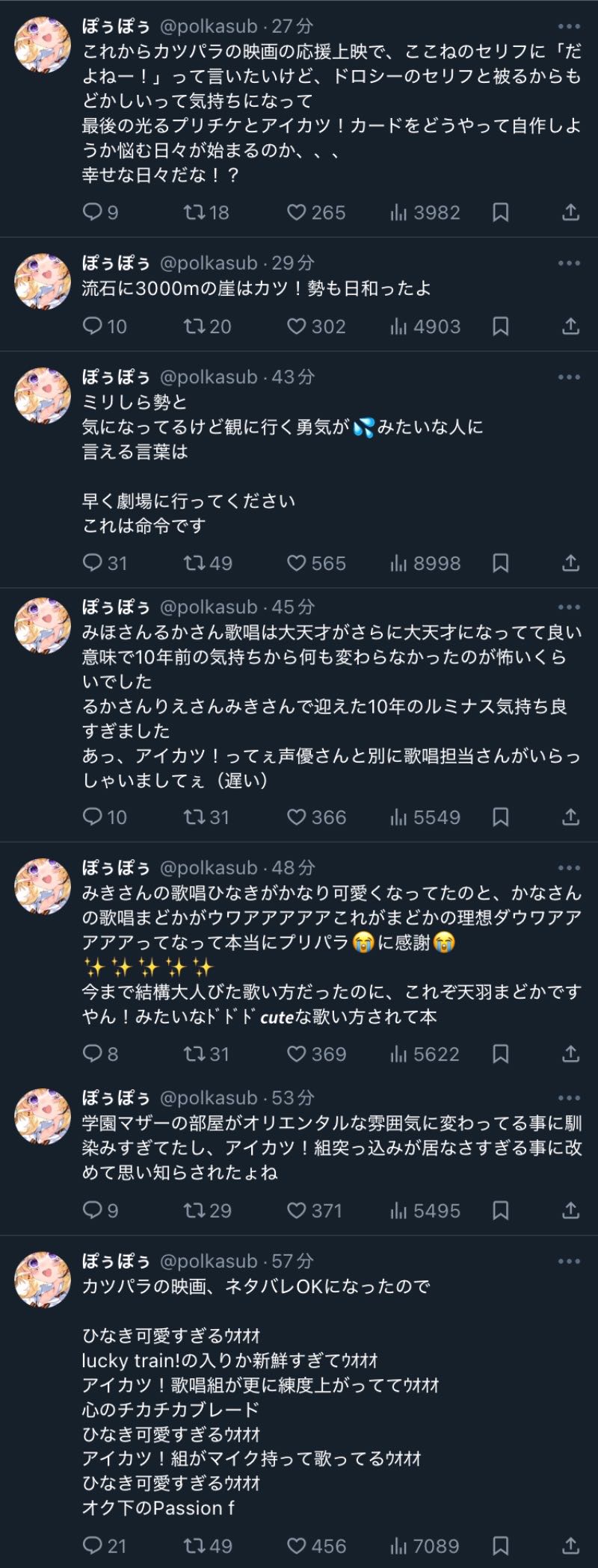Like the 学園マザー tweet with 371 likes
This screenshot has height=1568, width=598.
pyautogui.click(x=297, y=1210)
